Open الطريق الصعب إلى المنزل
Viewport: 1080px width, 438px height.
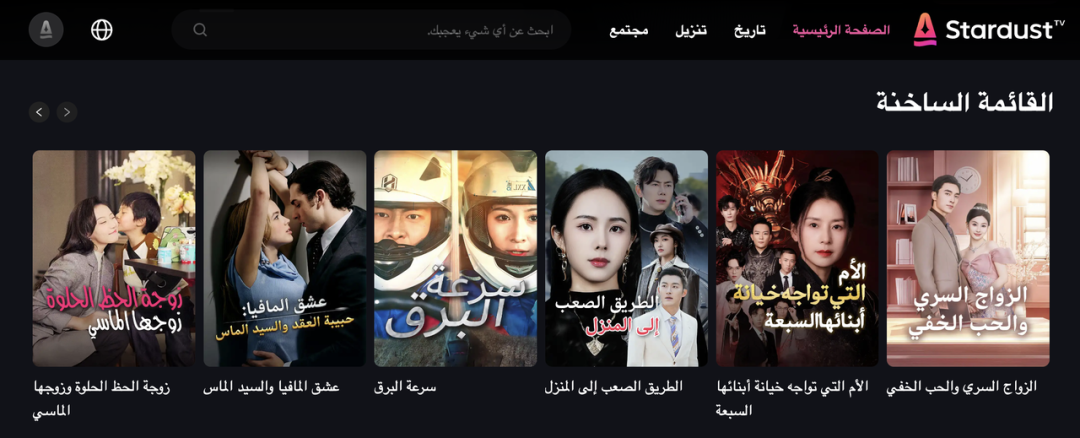tap(626, 258)
